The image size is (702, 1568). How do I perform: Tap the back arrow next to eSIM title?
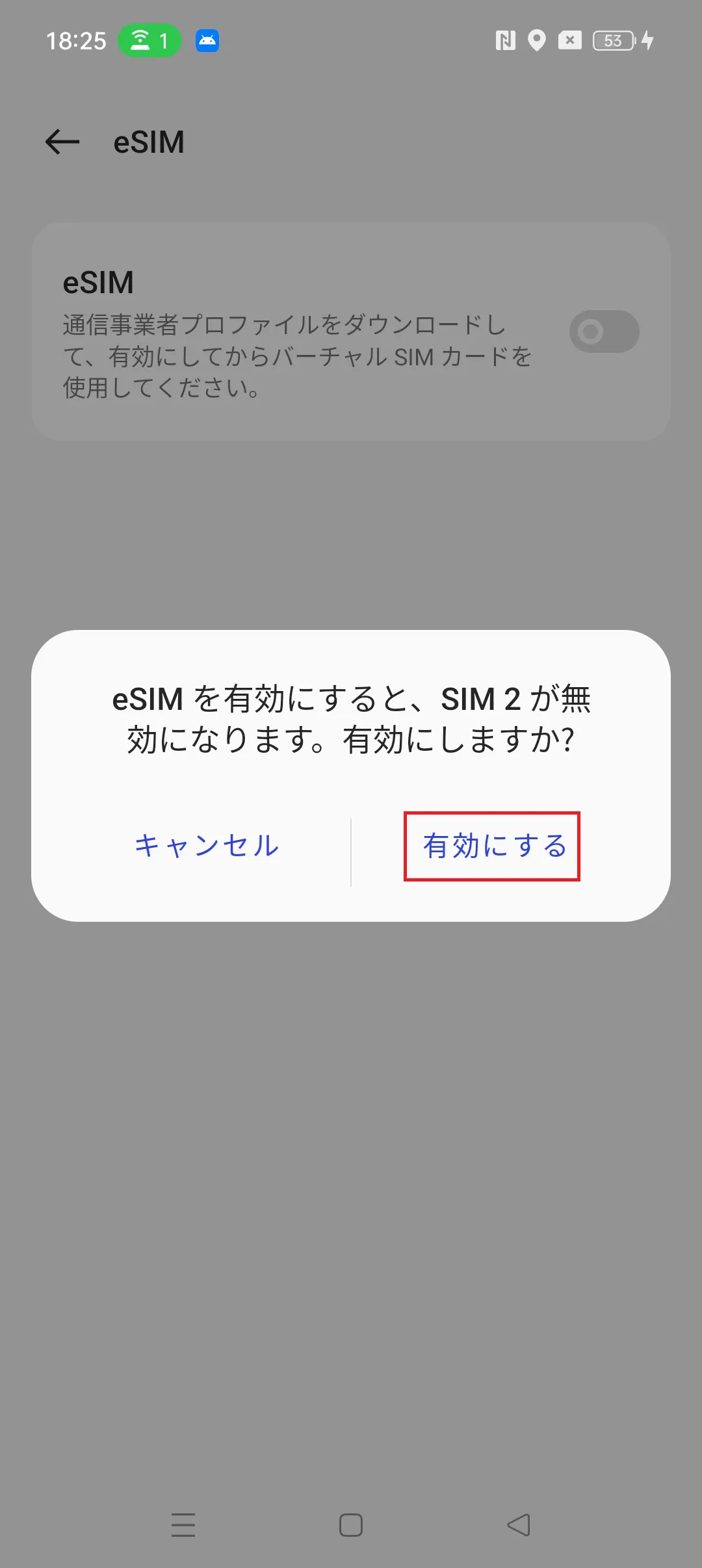61,142
